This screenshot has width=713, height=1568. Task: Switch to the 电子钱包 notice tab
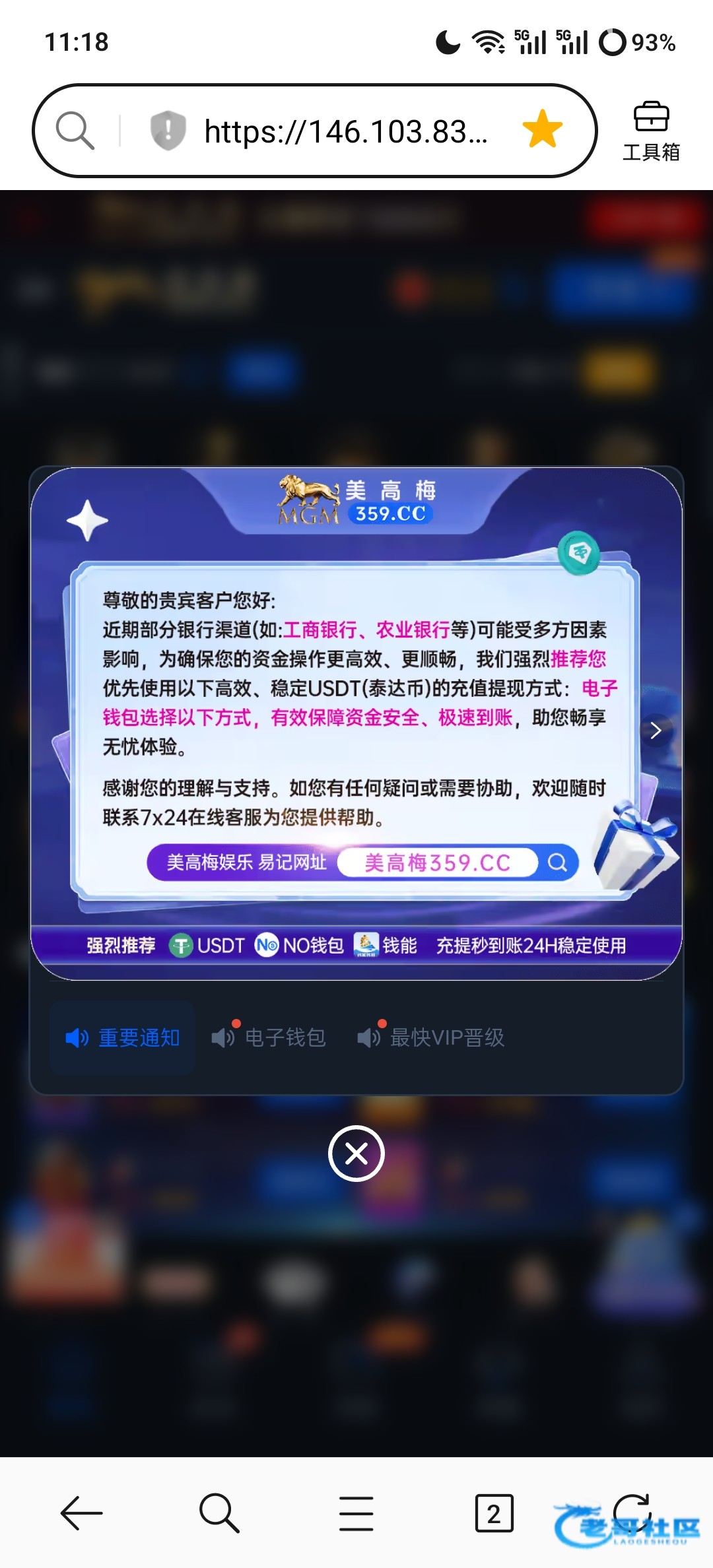pyautogui.click(x=269, y=1037)
